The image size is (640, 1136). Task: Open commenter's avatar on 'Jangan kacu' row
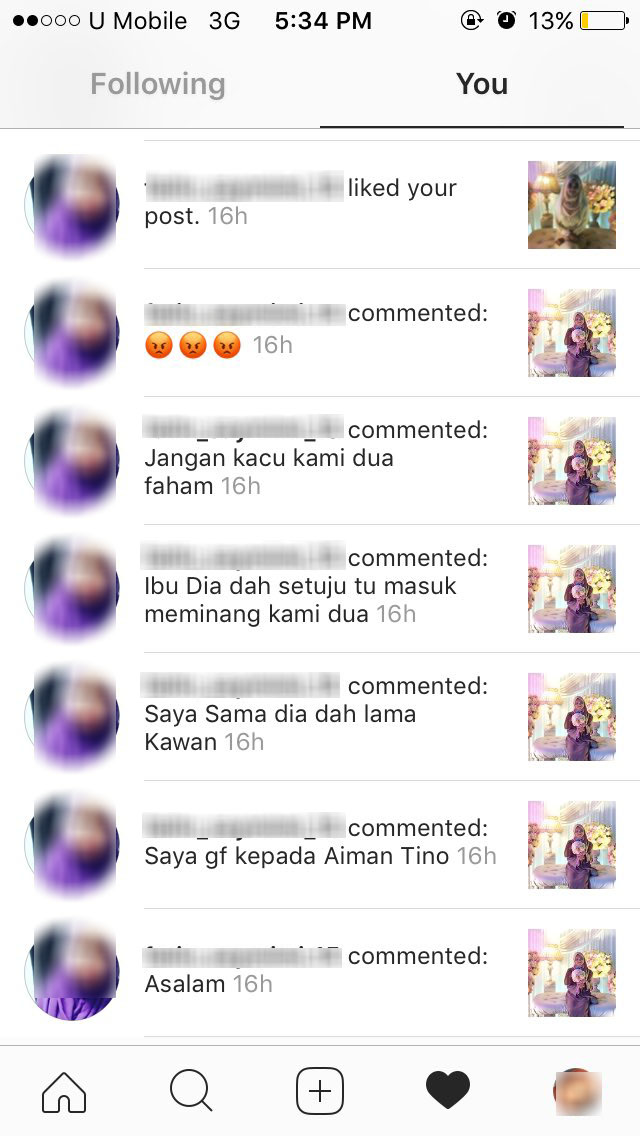[x=72, y=460]
